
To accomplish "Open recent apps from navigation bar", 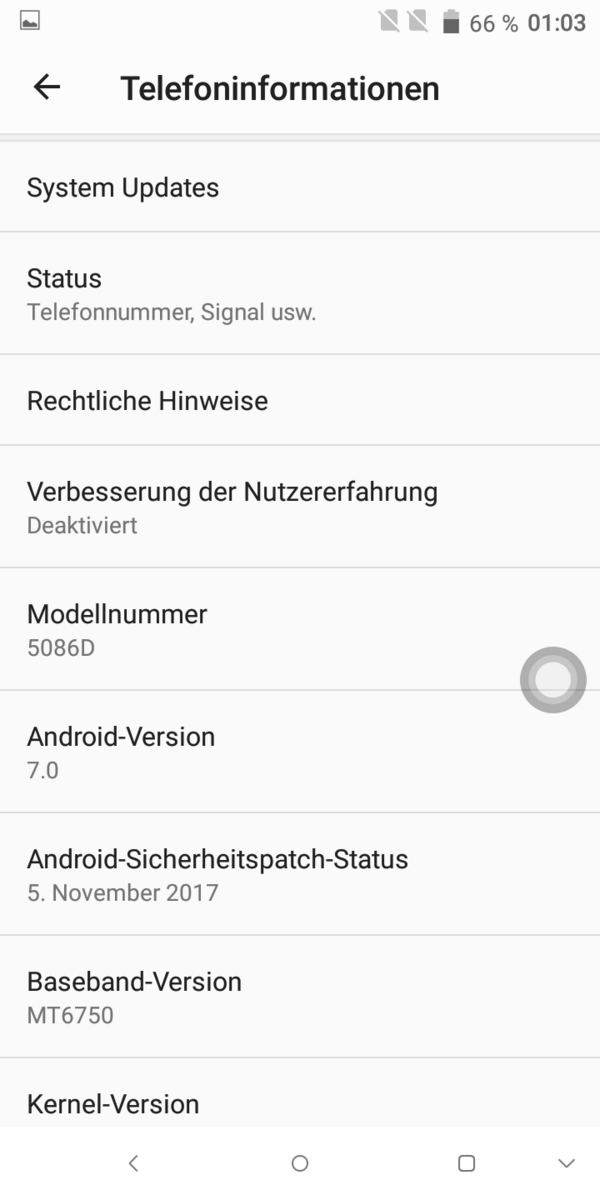I will point(466,1163).
